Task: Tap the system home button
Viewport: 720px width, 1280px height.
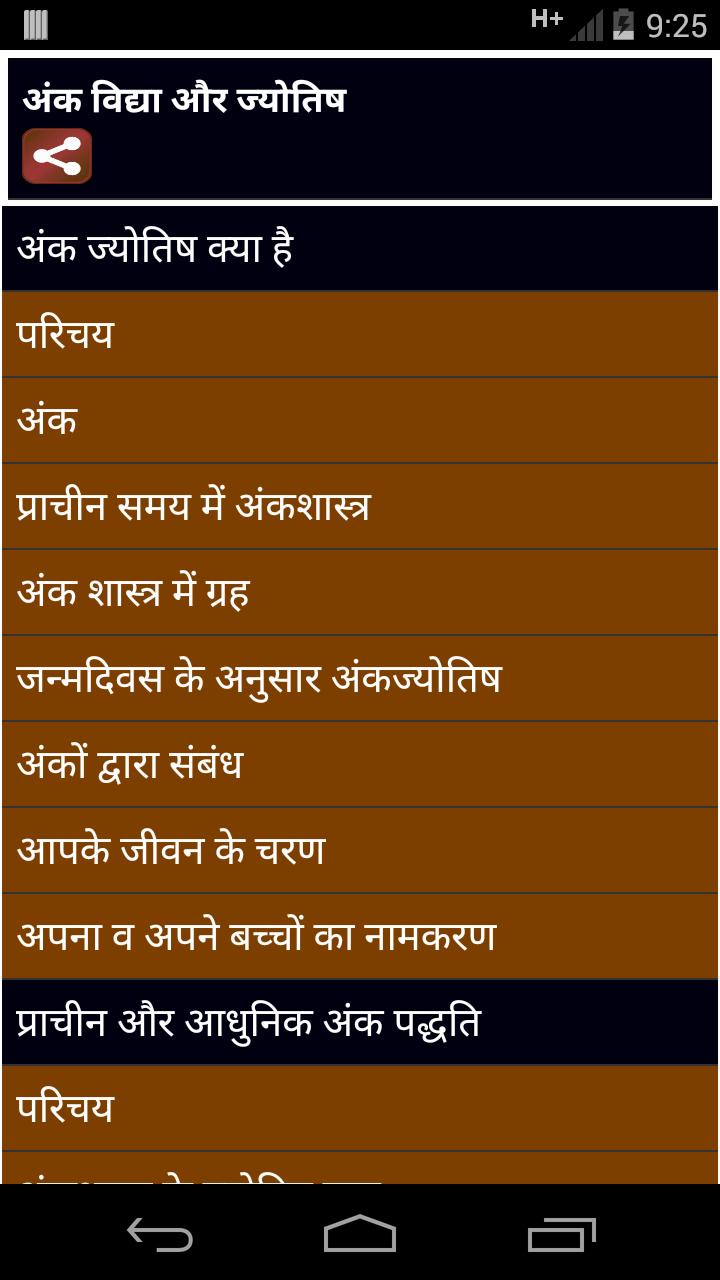Action: point(360,1234)
